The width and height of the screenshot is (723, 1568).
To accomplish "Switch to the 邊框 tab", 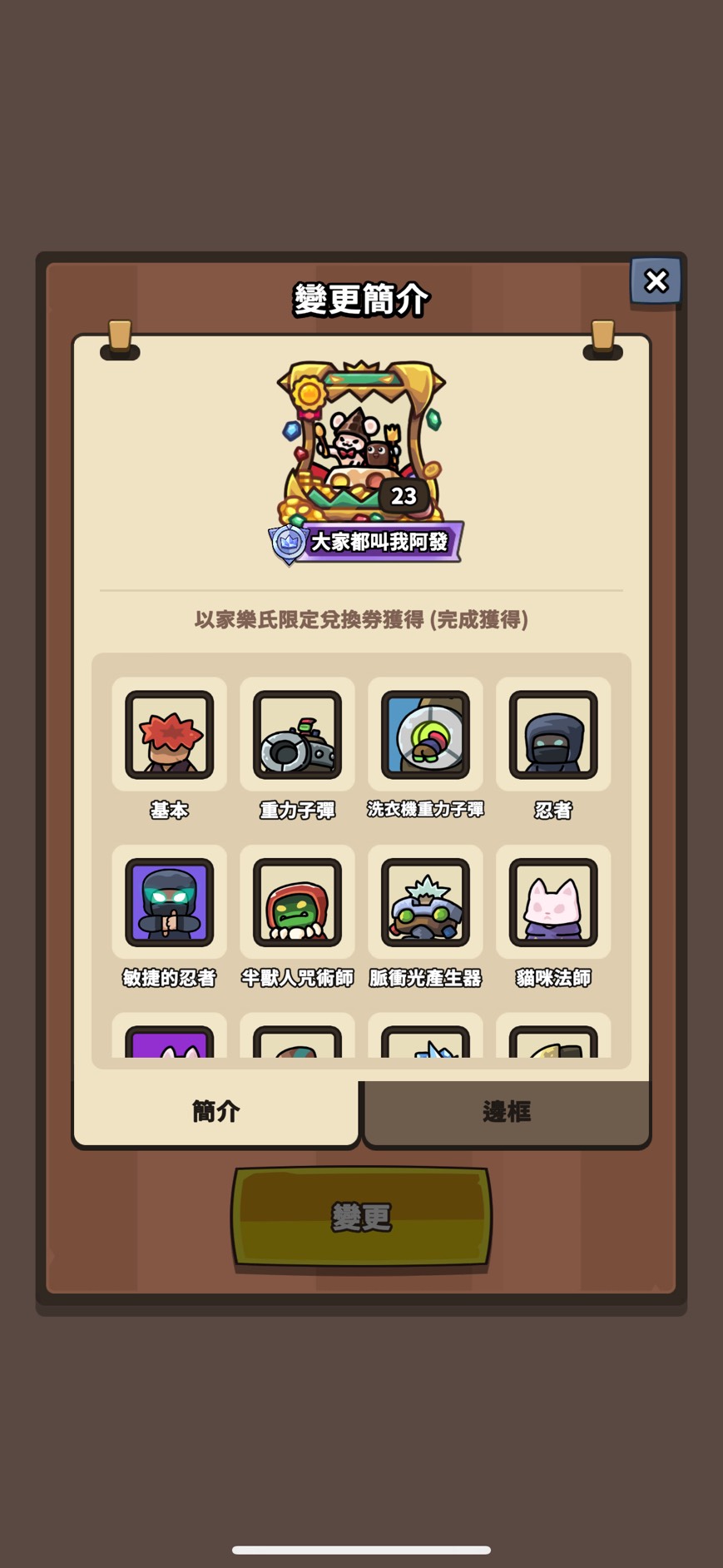I will [506, 1112].
